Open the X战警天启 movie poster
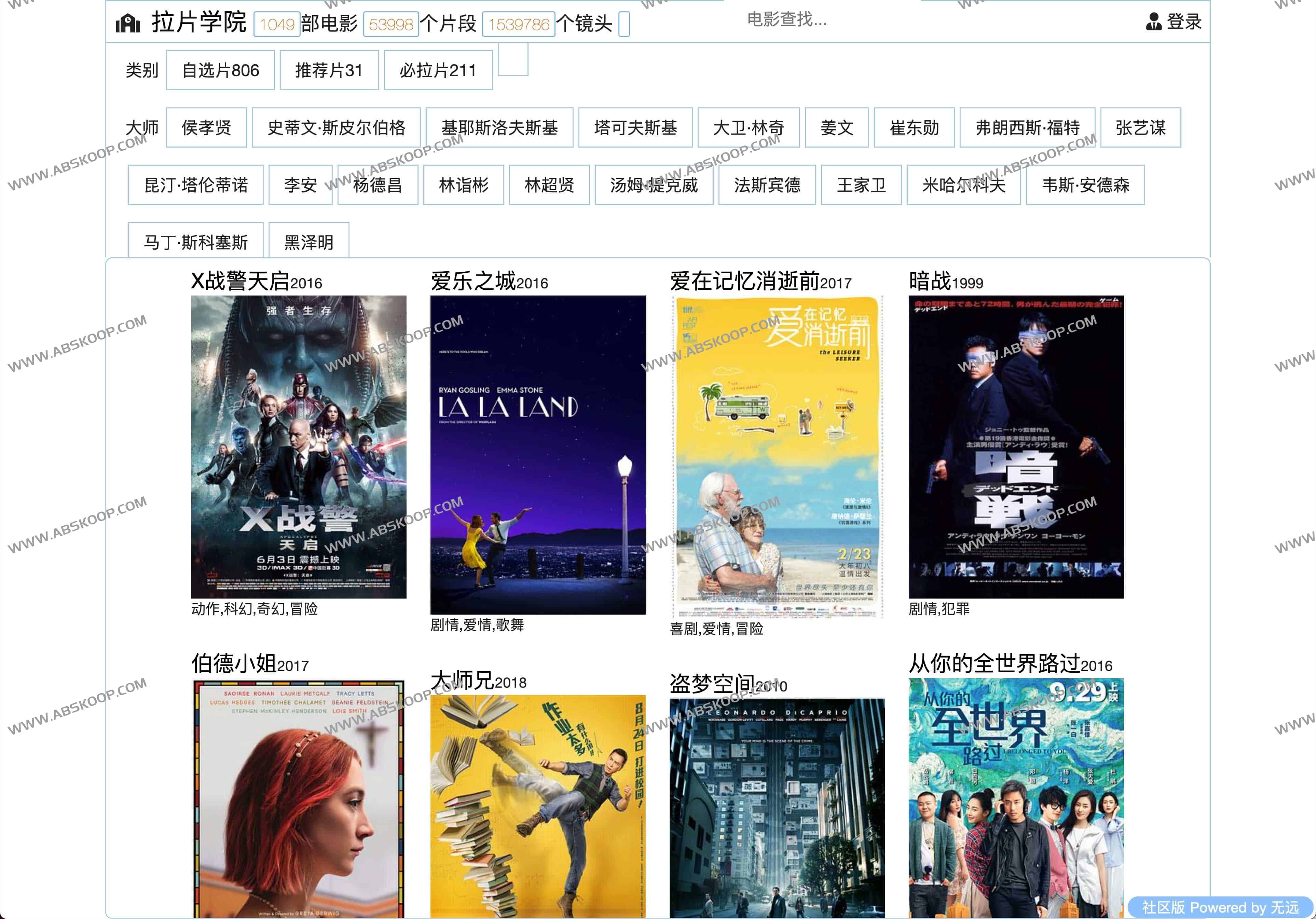This screenshot has height=919, width=1316. [x=299, y=447]
